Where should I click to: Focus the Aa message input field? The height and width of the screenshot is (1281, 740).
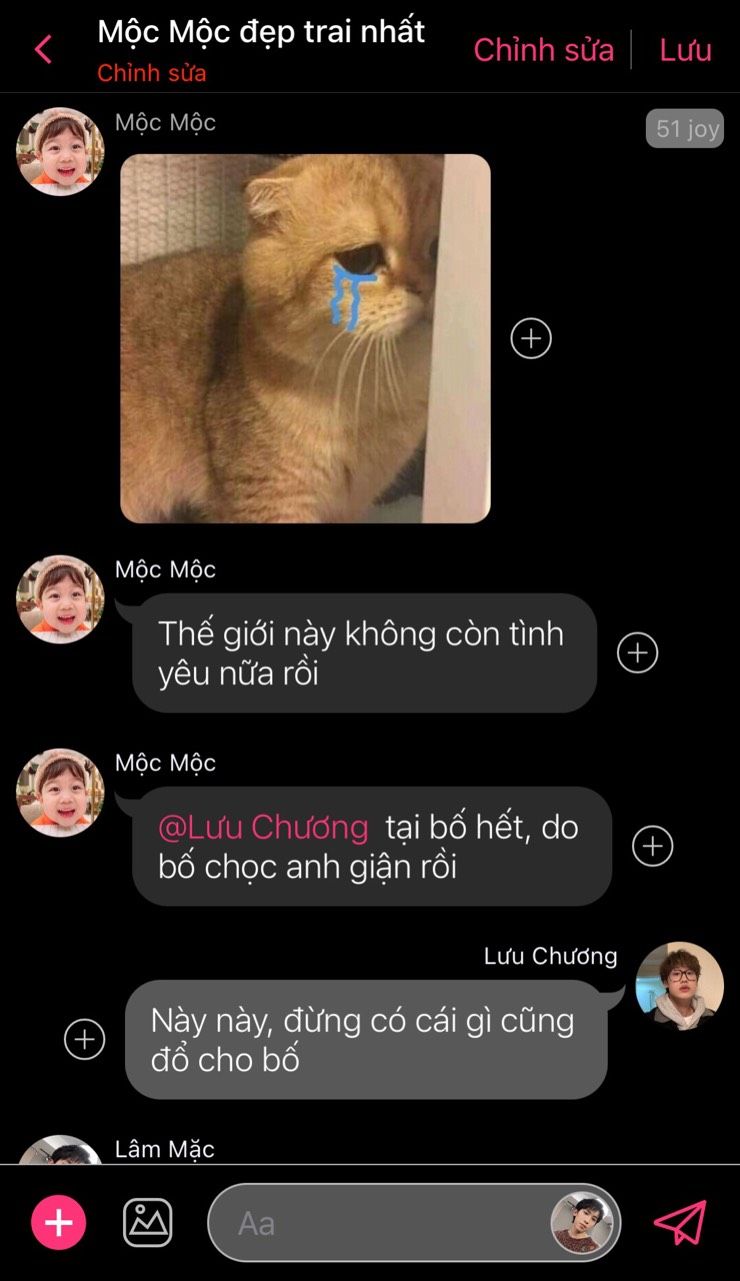(380, 1223)
